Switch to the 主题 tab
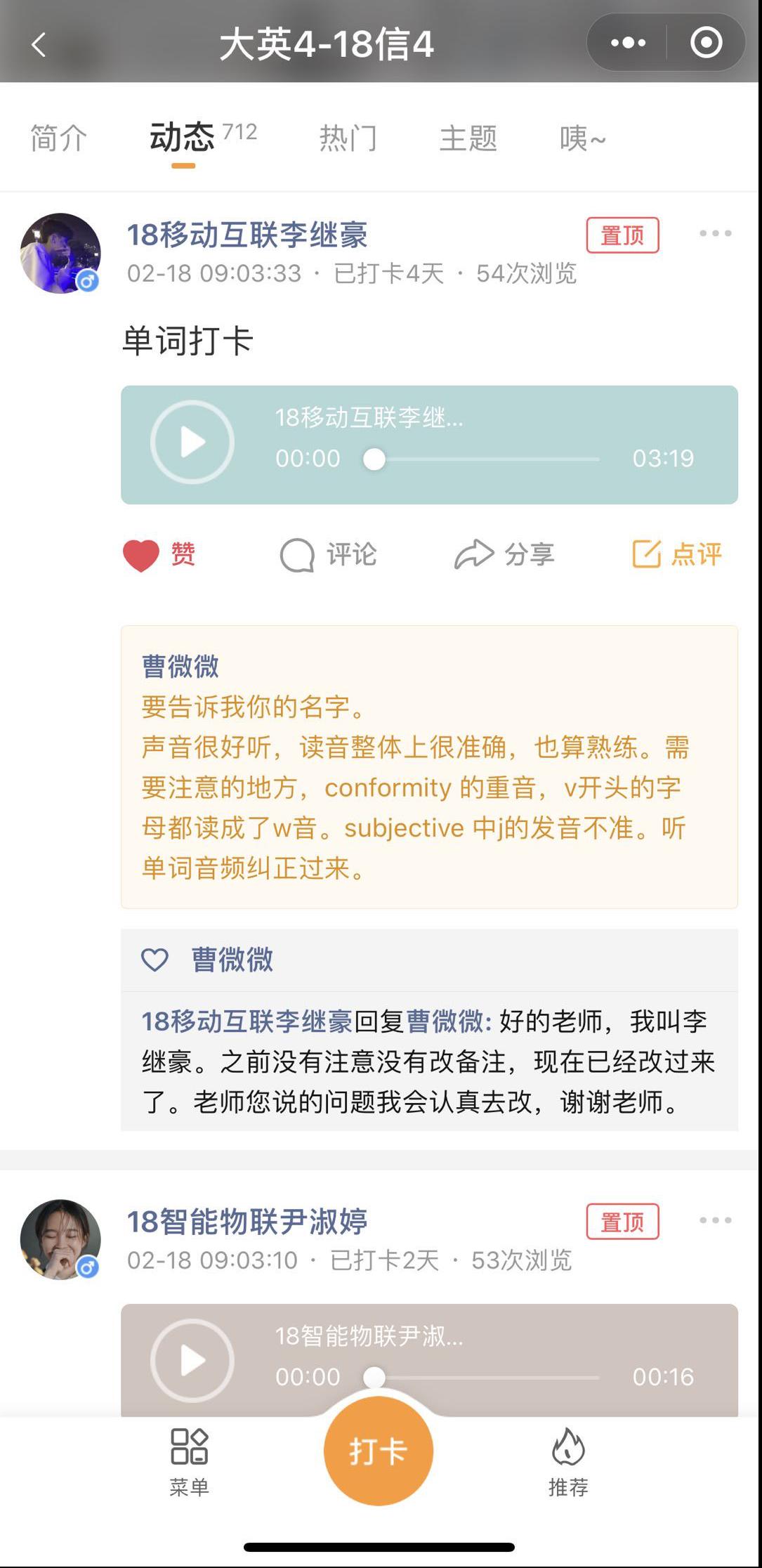Screen dimensions: 762x1568 (468, 138)
